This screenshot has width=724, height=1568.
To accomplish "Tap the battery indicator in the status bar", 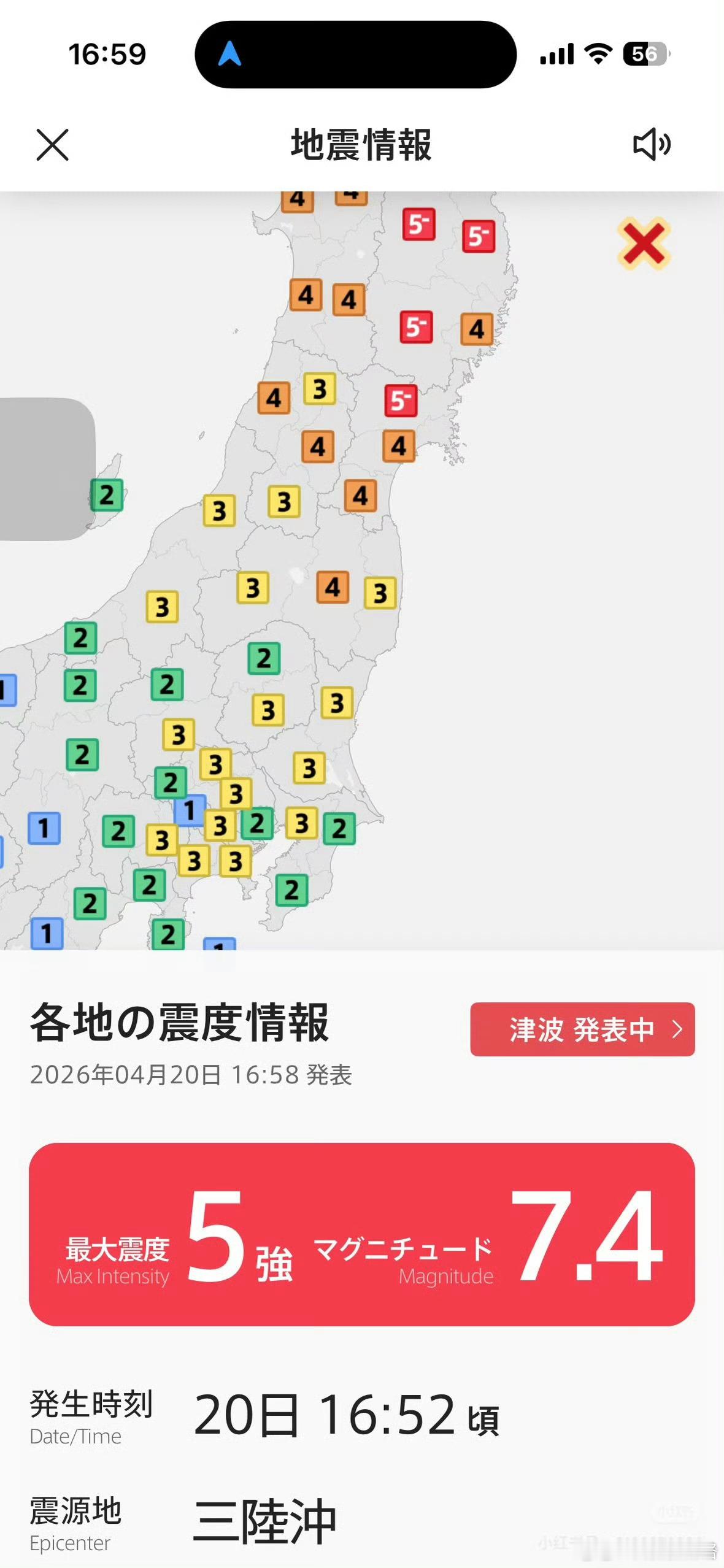I will pyautogui.click(x=645, y=55).
